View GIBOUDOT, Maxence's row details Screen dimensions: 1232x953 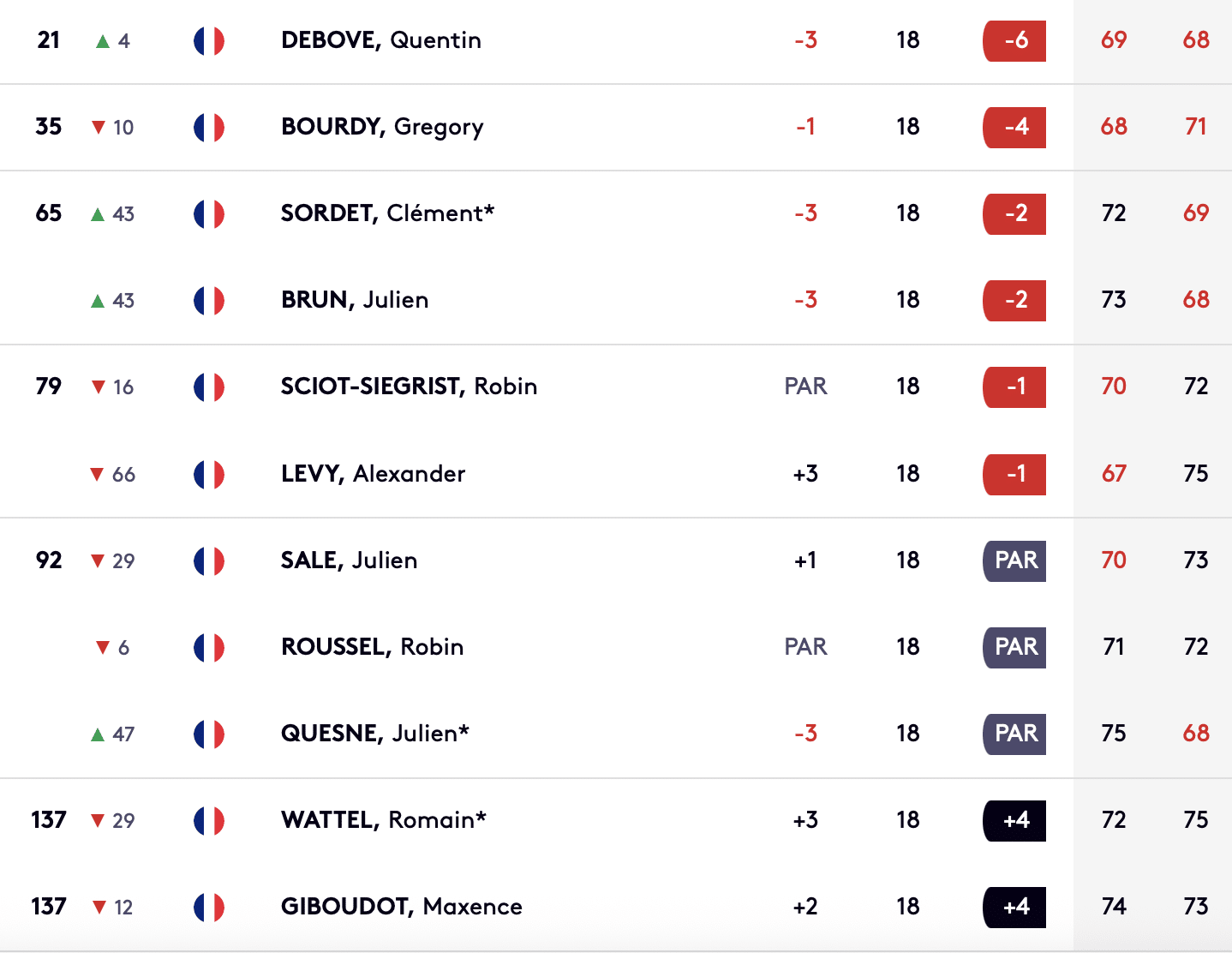(401, 907)
